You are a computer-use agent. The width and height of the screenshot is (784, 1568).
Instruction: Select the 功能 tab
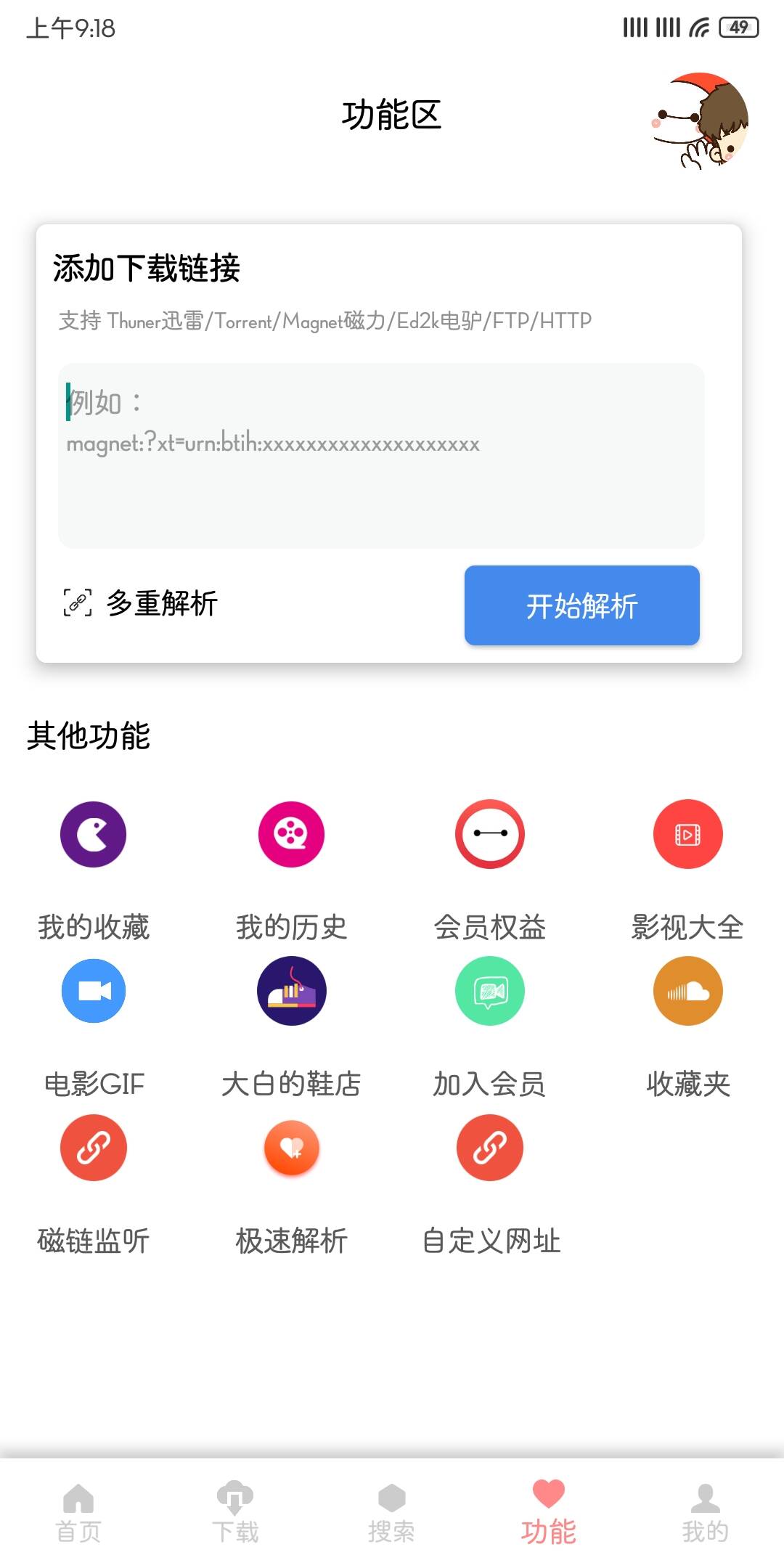(548, 1513)
